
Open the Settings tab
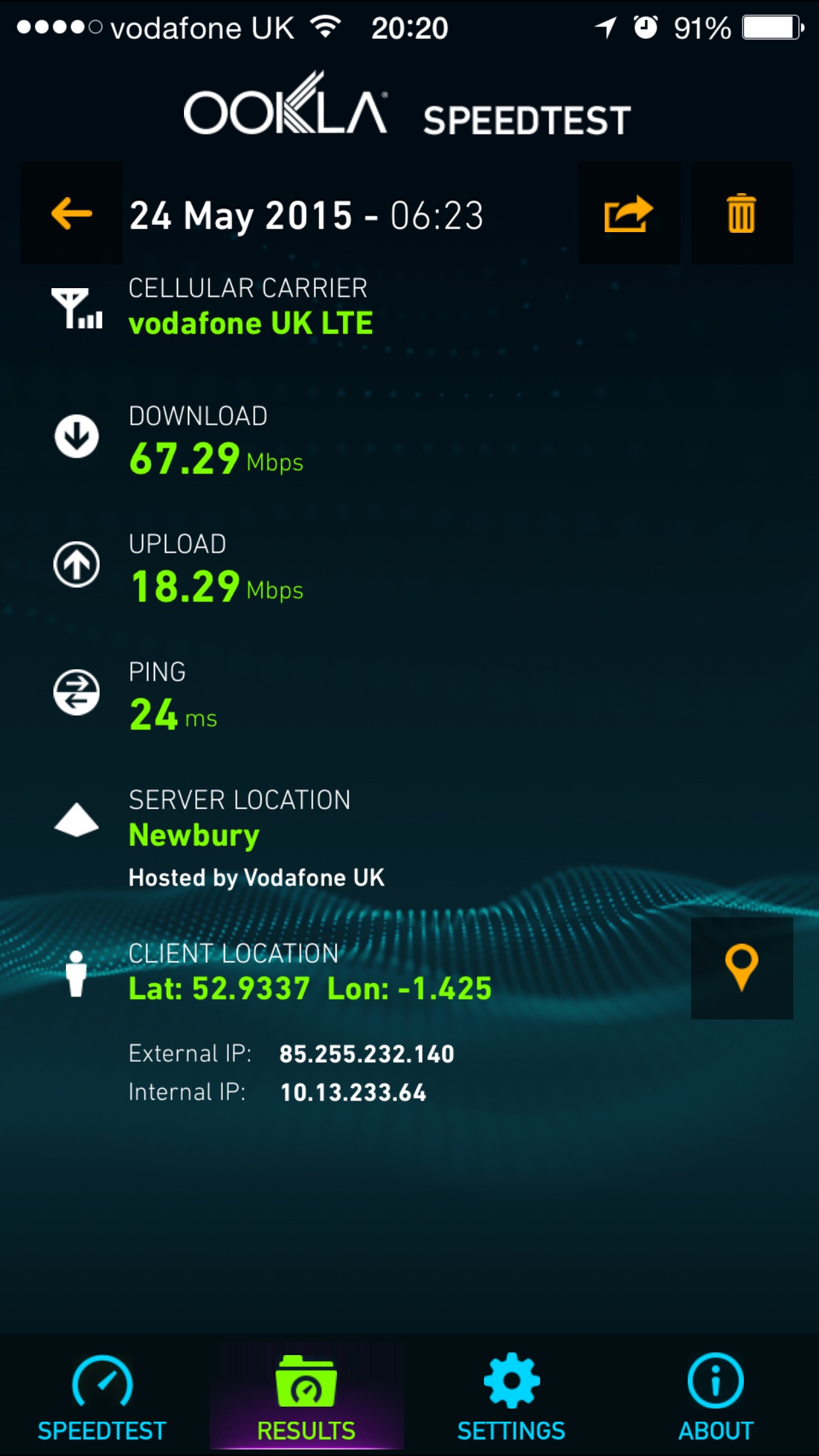[x=512, y=1398]
